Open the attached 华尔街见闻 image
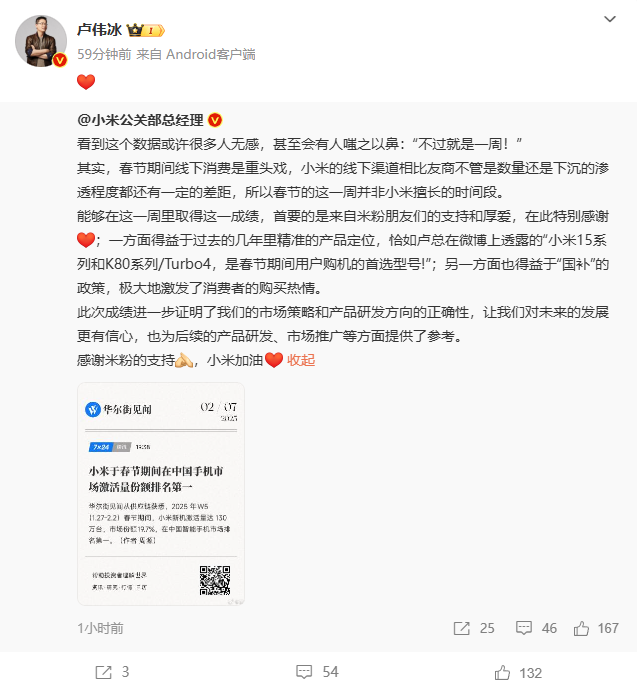This screenshot has height=690, width=637. pos(161,493)
